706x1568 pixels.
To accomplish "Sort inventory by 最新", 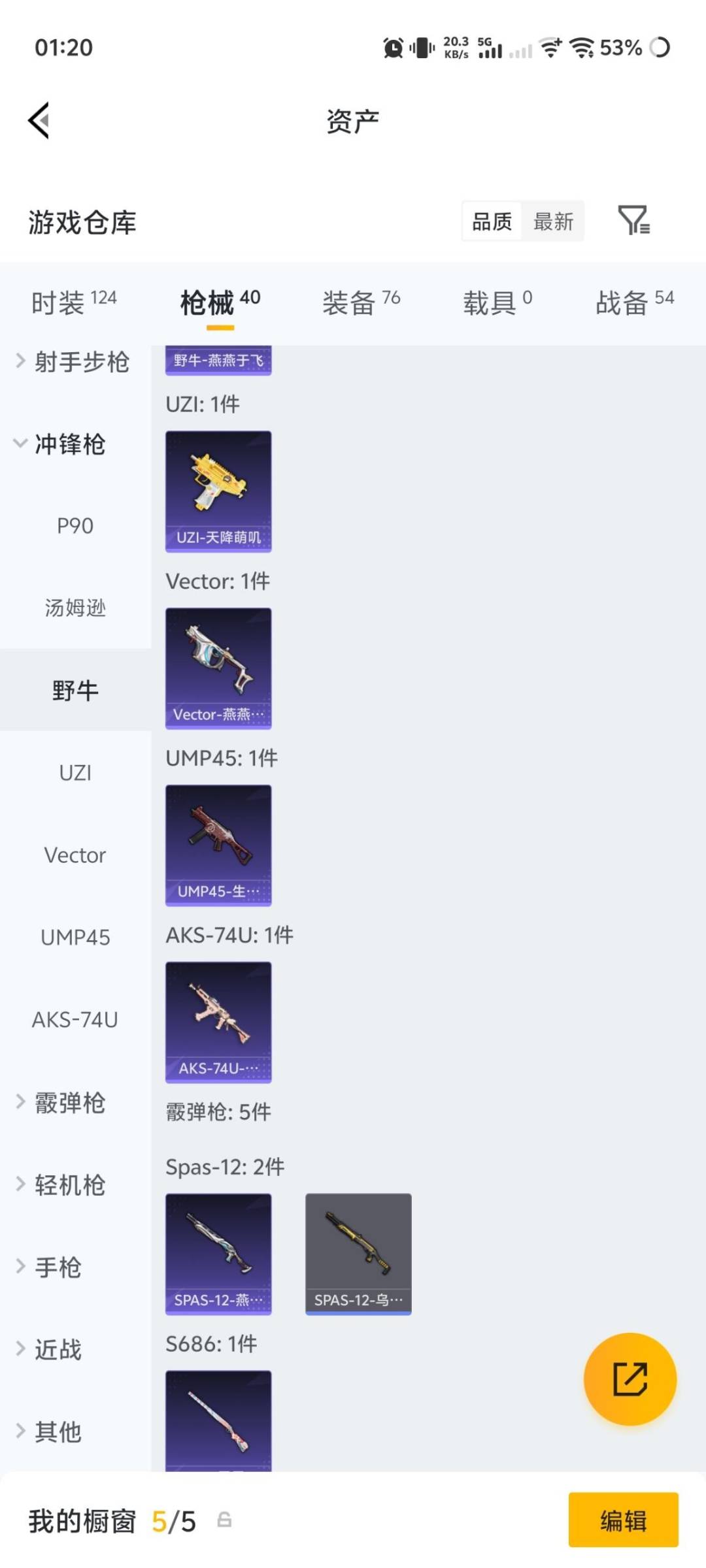I will pos(553,221).
